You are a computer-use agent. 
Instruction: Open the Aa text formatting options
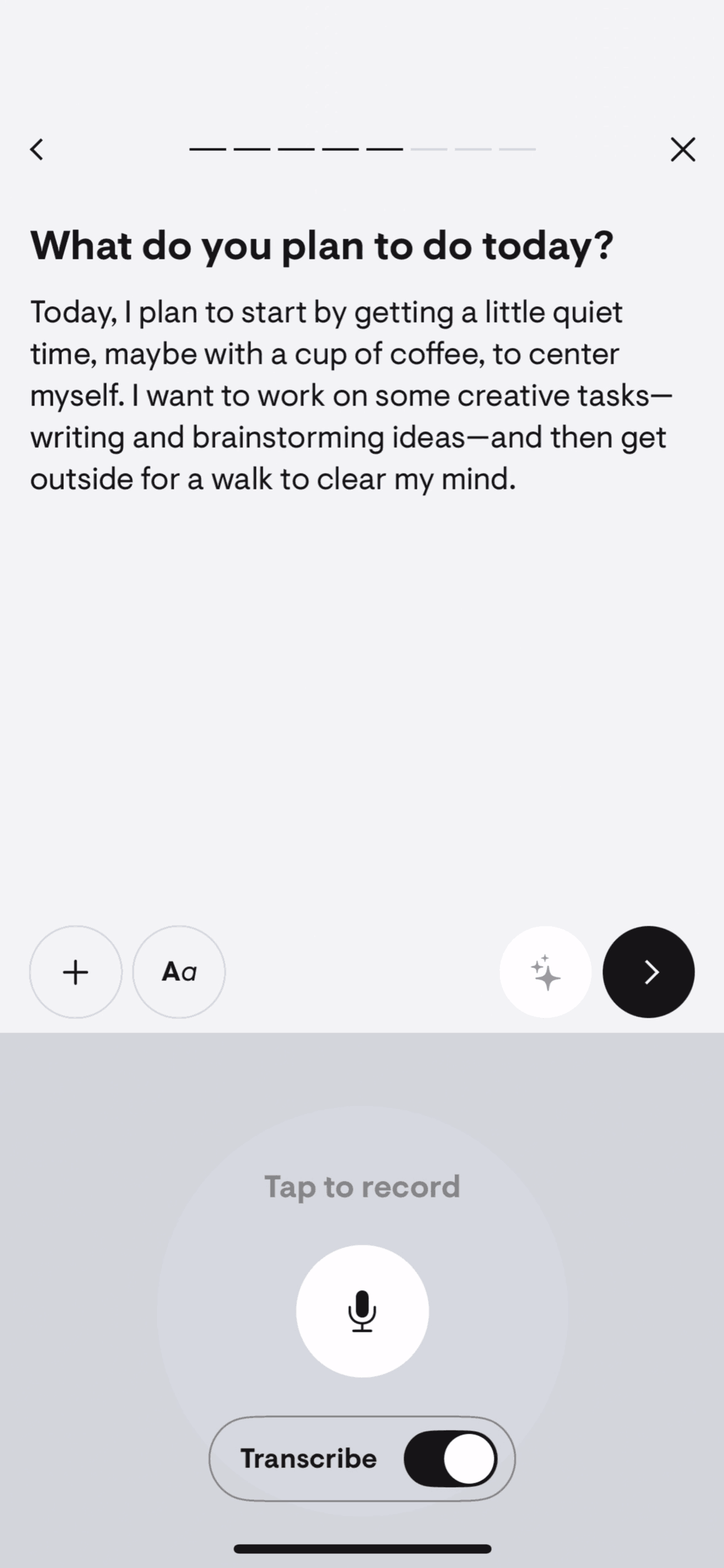(x=179, y=972)
